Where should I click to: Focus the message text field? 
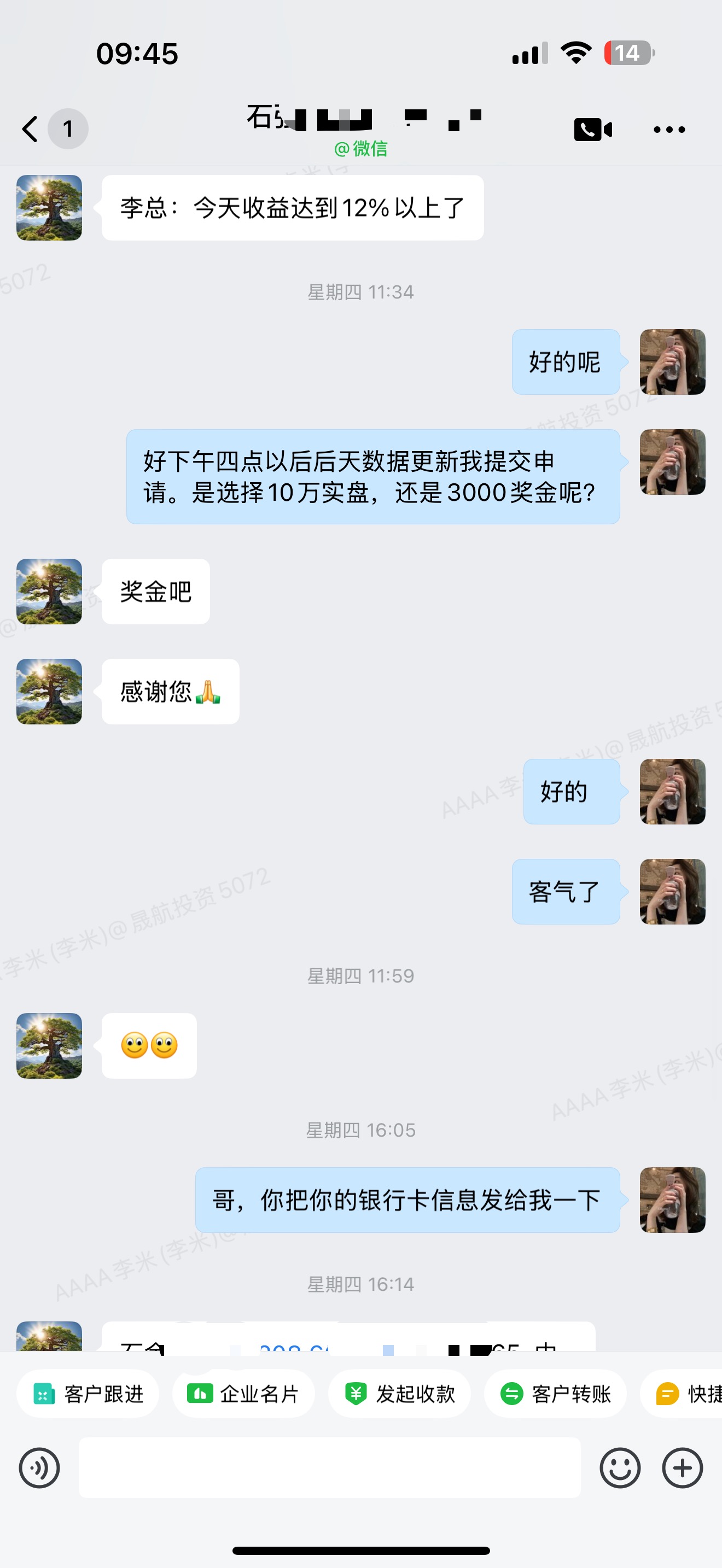point(329,1467)
